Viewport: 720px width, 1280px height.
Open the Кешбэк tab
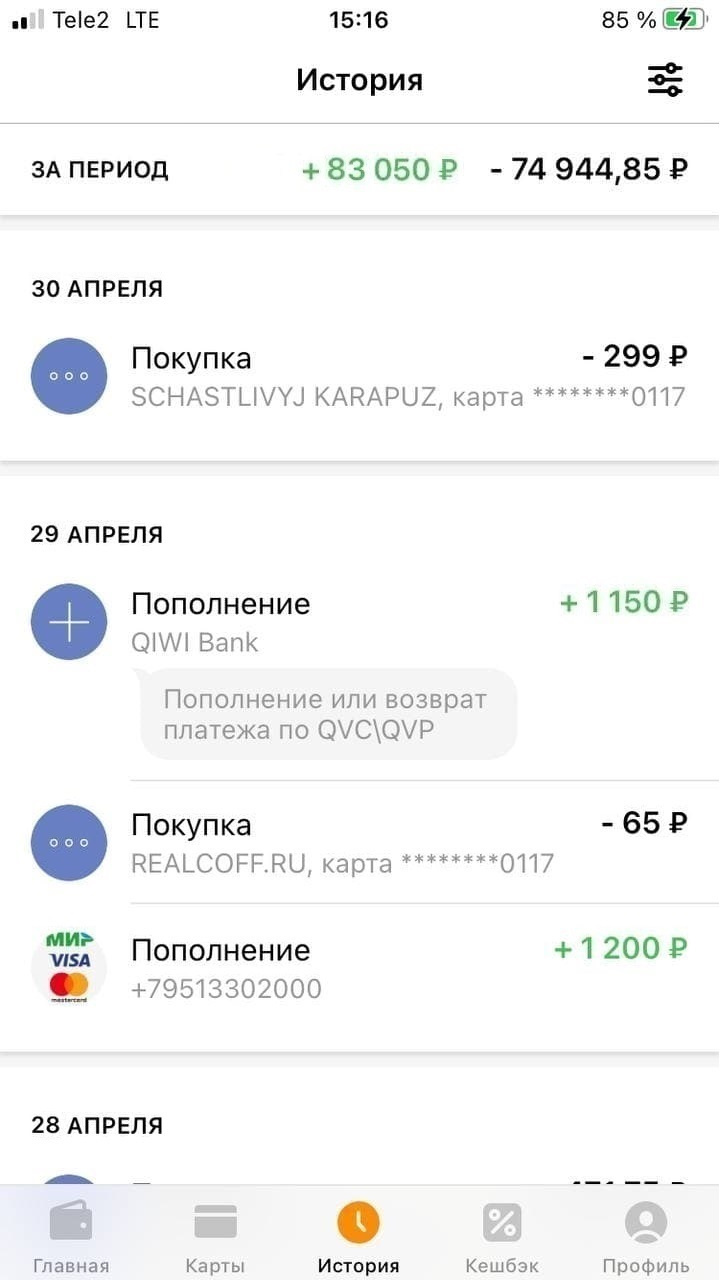[x=502, y=1235]
